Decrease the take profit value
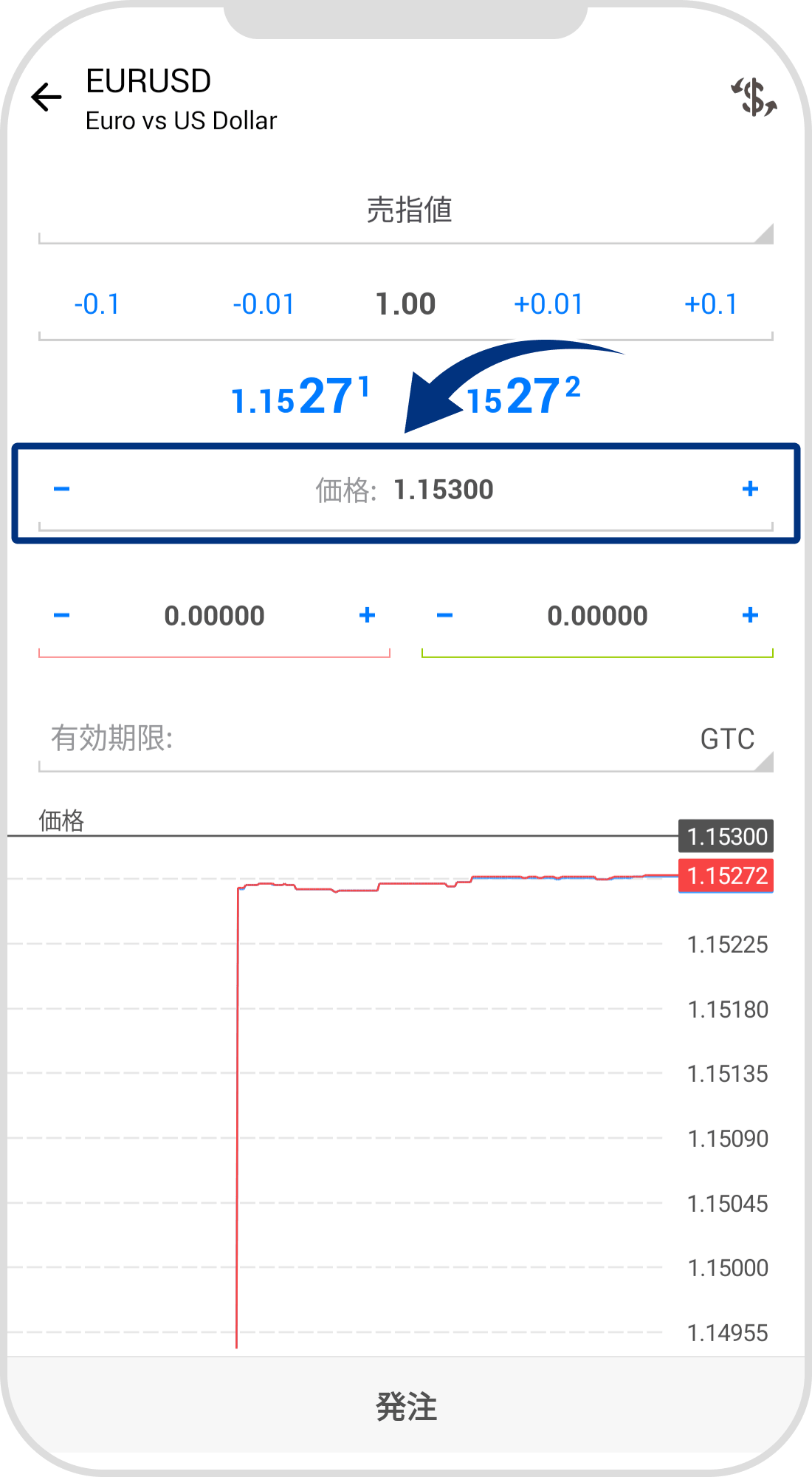 pos(444,615)
